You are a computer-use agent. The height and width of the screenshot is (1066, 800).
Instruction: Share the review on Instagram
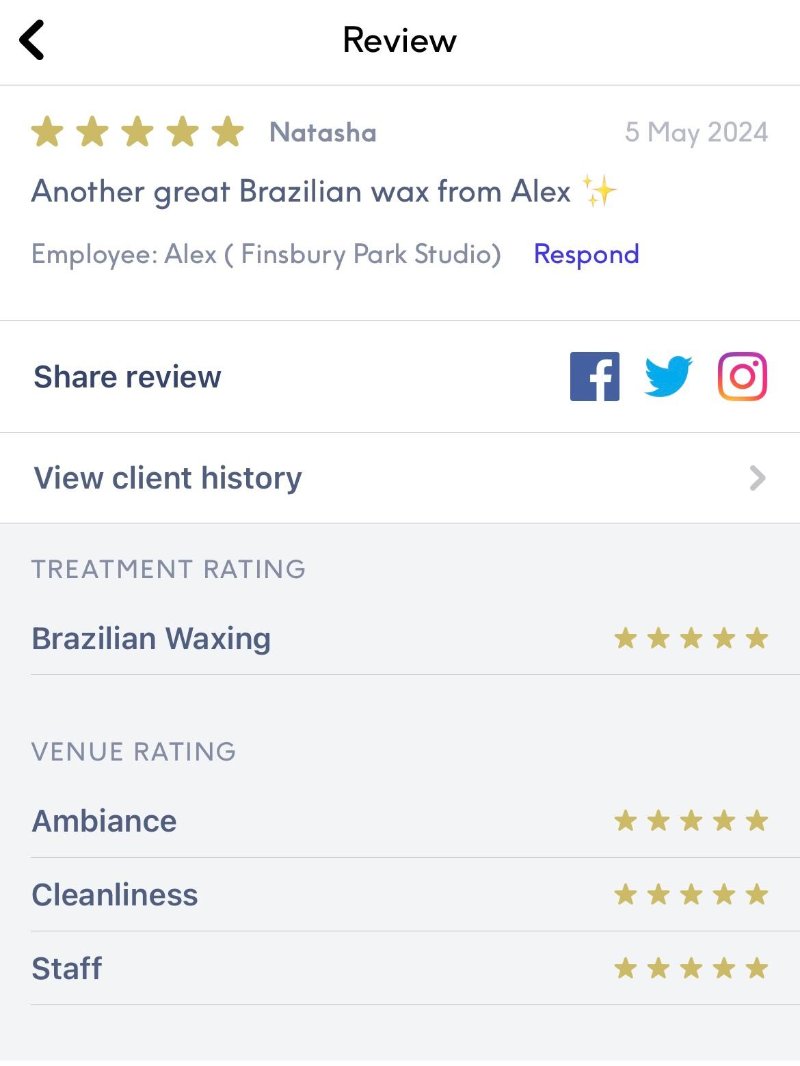pos(742,377)
